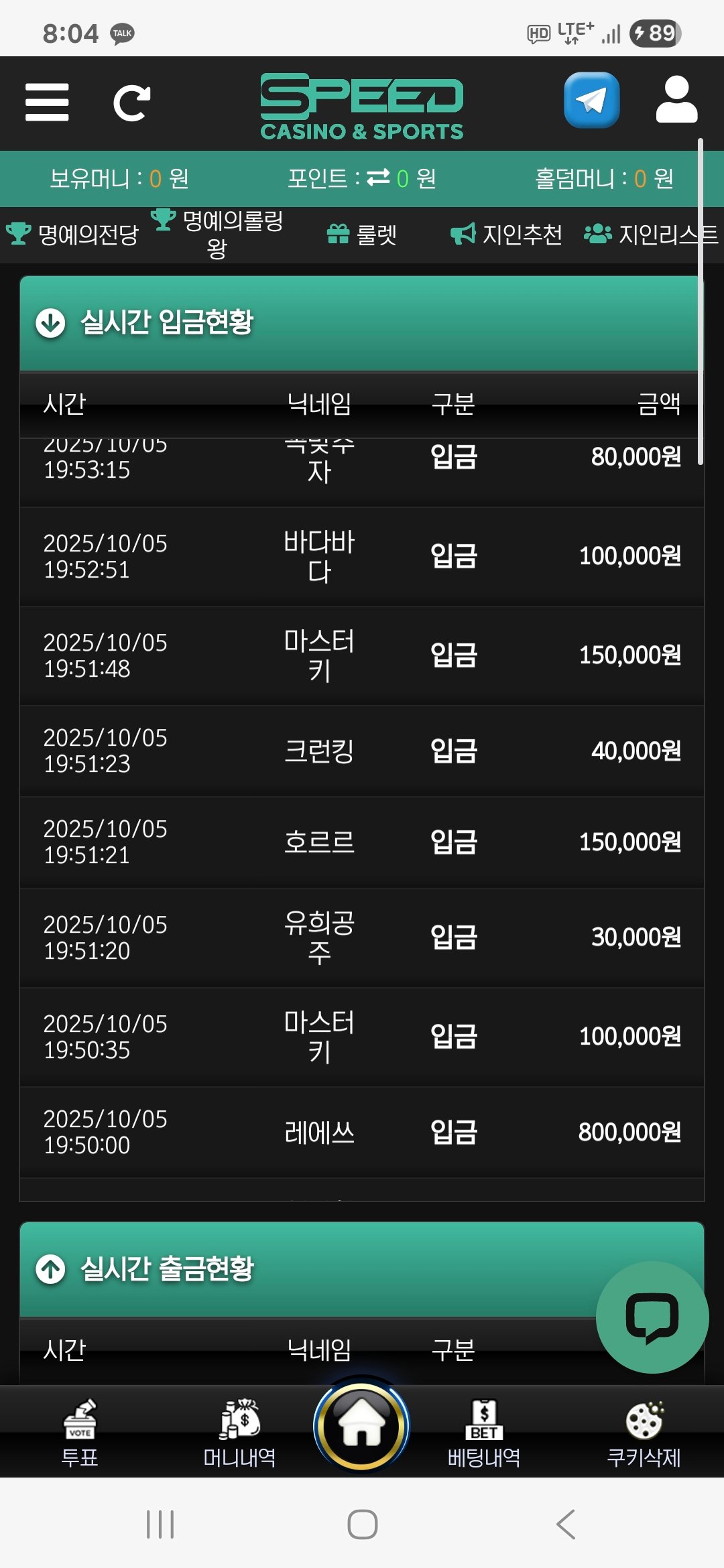The image size is (724, 1568).
Task: Go back with system back button
Action: tap(566, 1524)
